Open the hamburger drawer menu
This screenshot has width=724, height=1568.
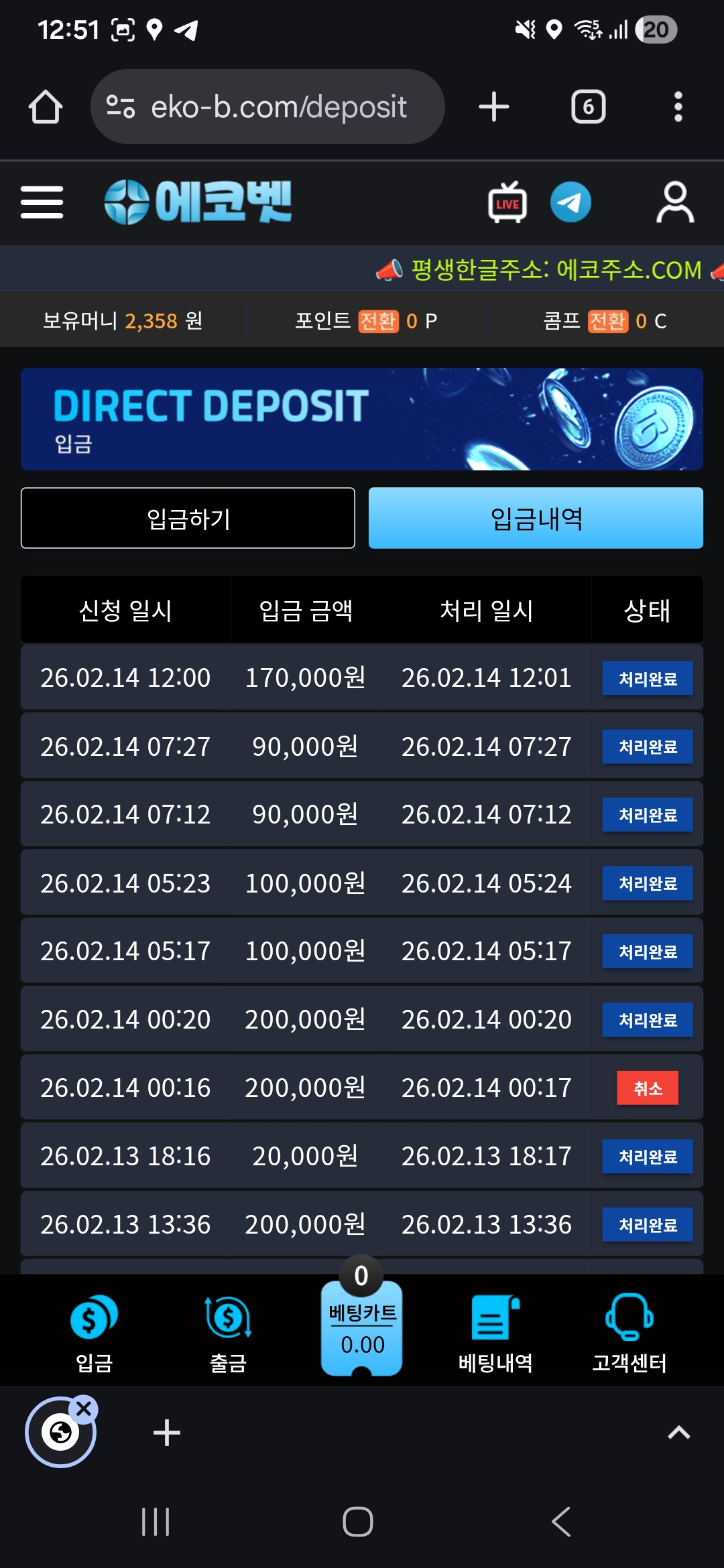click(42, 202)
